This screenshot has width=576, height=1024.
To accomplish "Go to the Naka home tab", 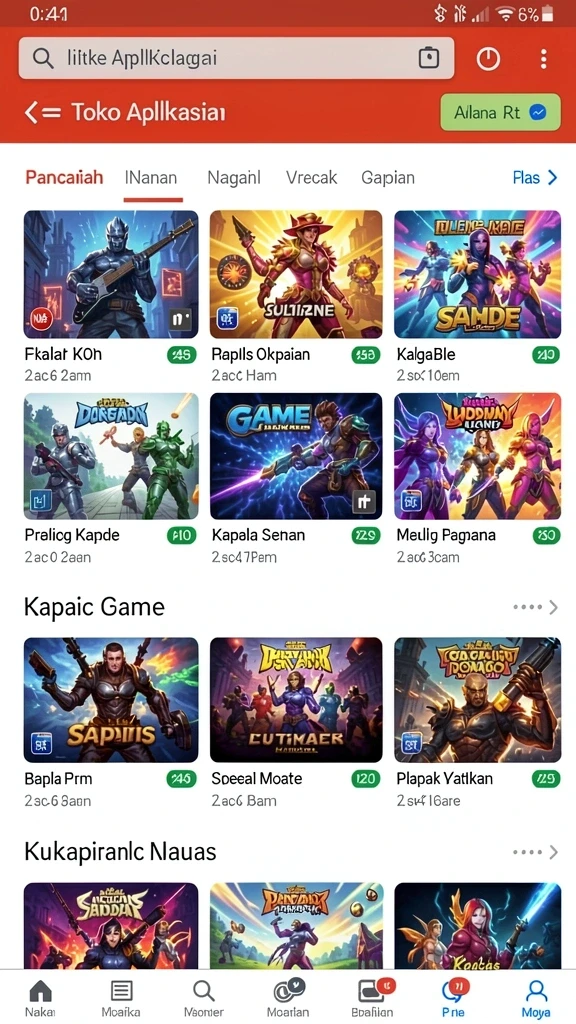I will [40, 999].
